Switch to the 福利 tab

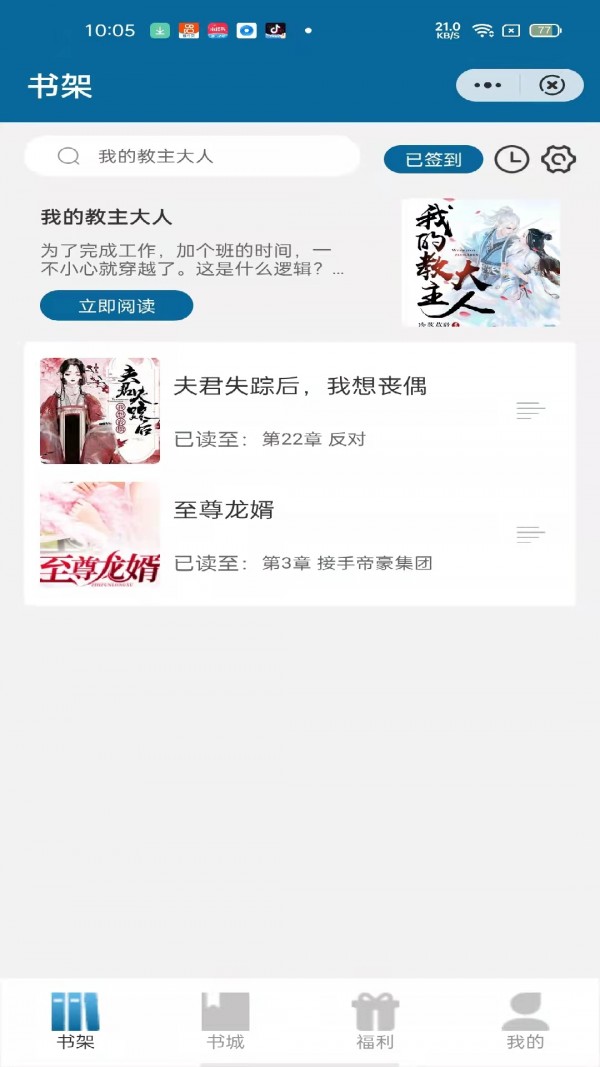375,1020
